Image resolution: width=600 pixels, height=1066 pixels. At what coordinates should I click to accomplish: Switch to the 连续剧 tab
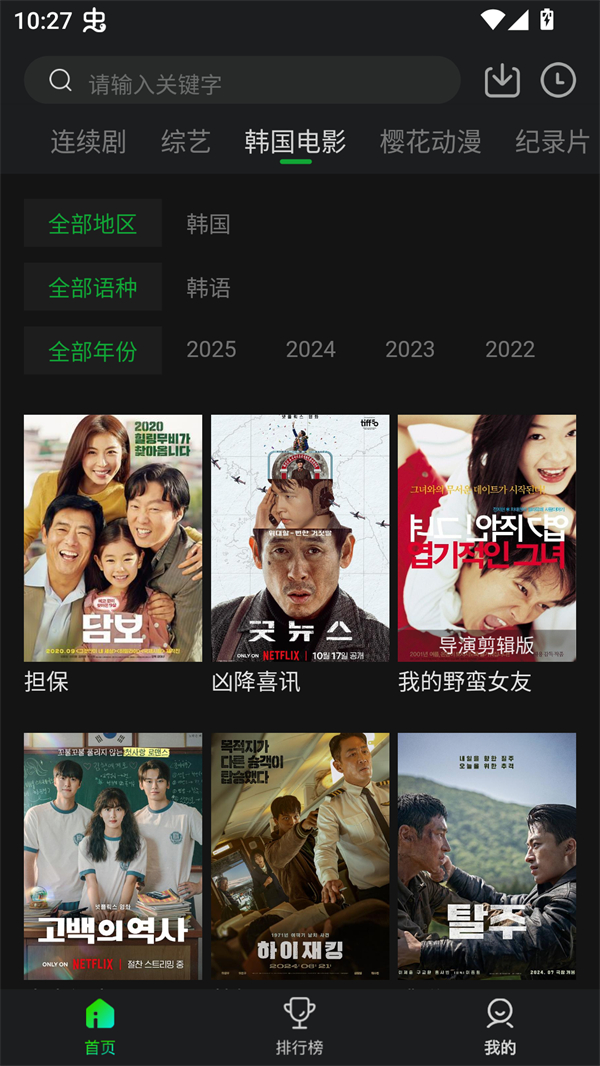(x=88, y=142)
